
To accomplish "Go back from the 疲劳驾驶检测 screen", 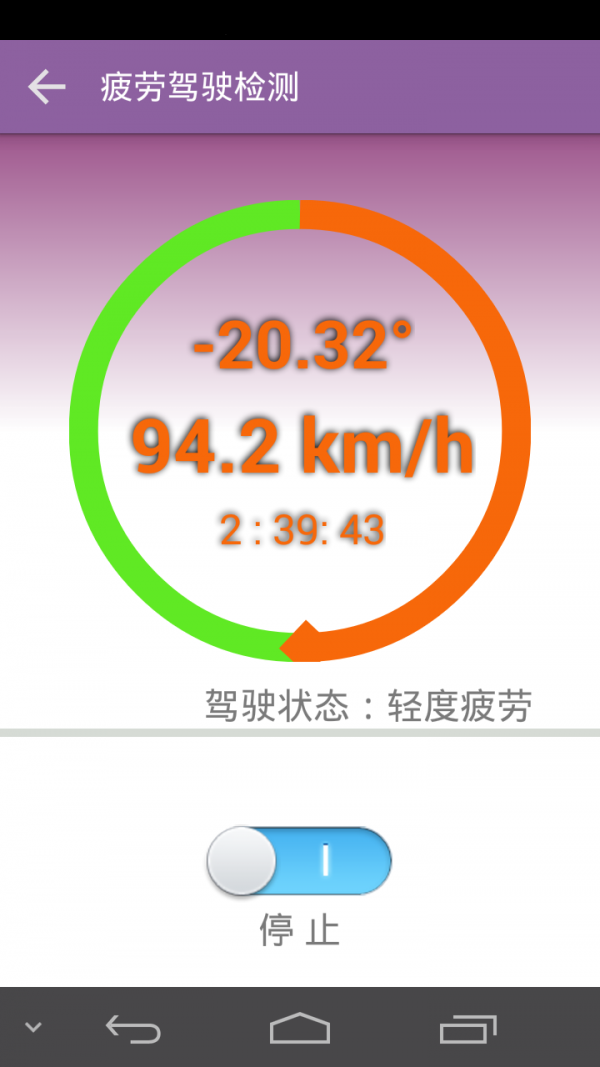I will tap(47, 87).
